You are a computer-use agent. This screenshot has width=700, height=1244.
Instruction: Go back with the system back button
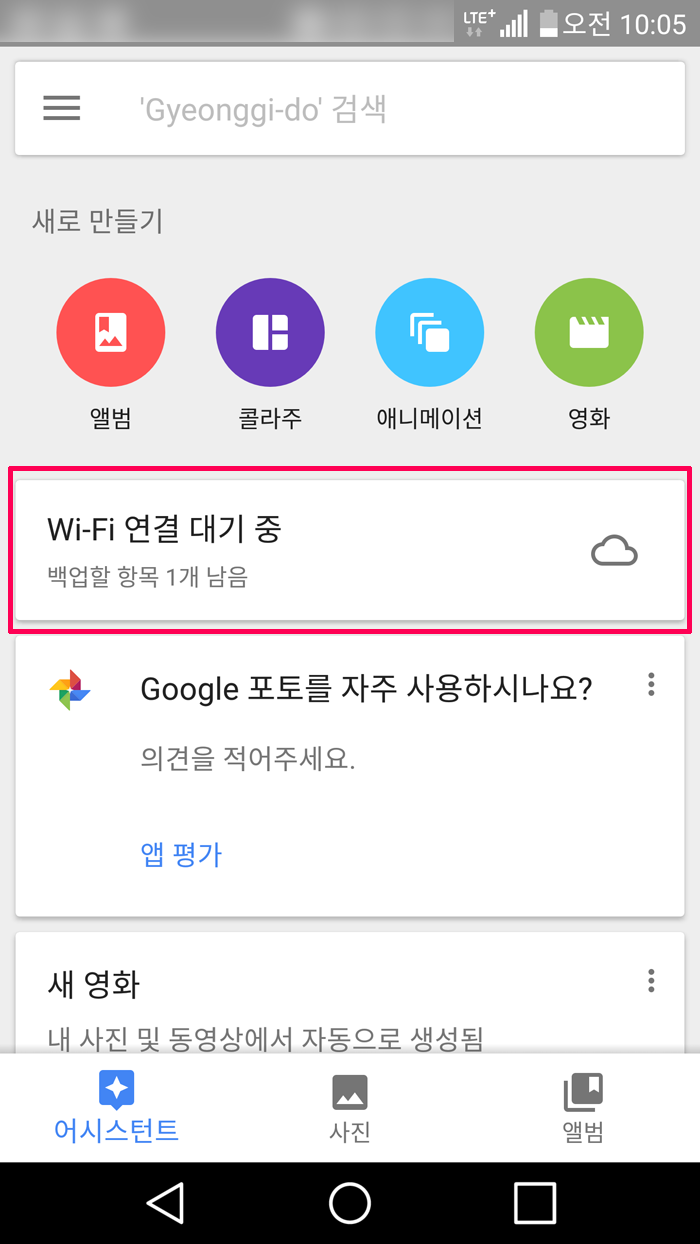[x=165, y=1203]
